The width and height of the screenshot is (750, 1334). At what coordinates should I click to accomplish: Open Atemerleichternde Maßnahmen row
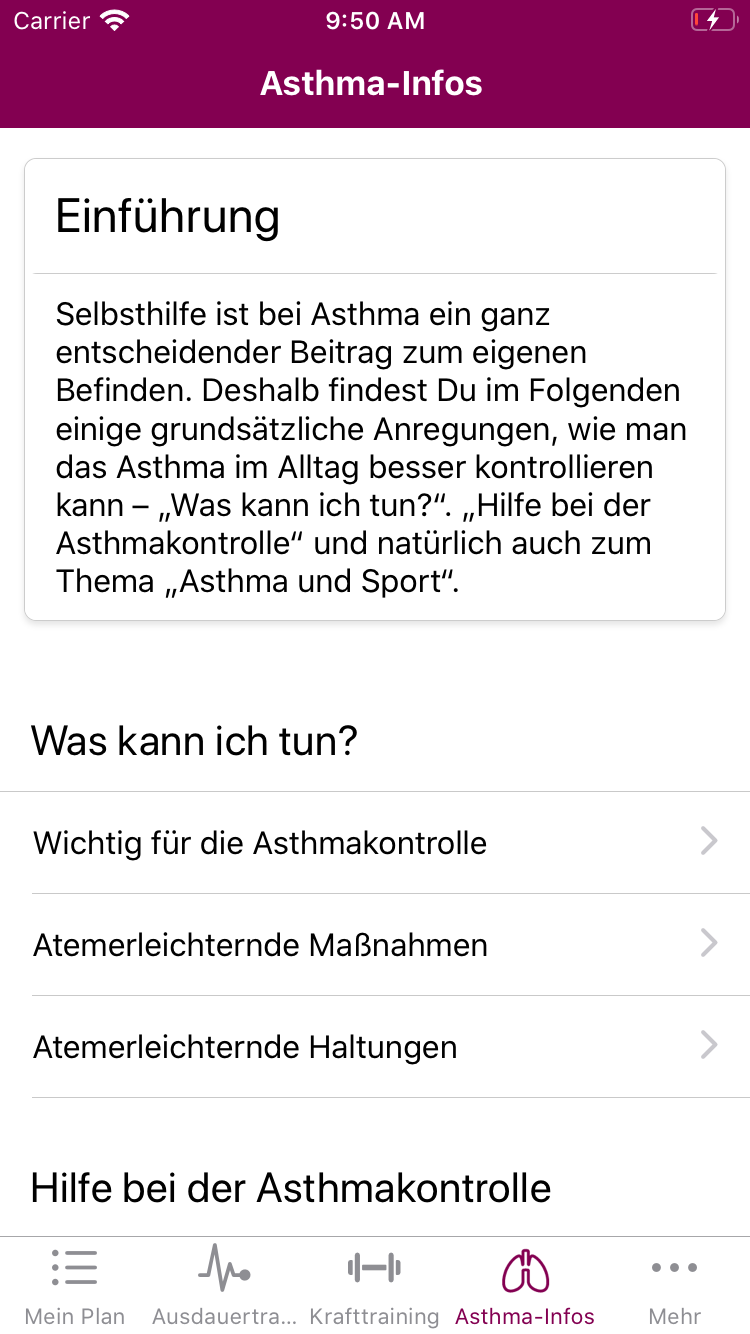[375, 945]
